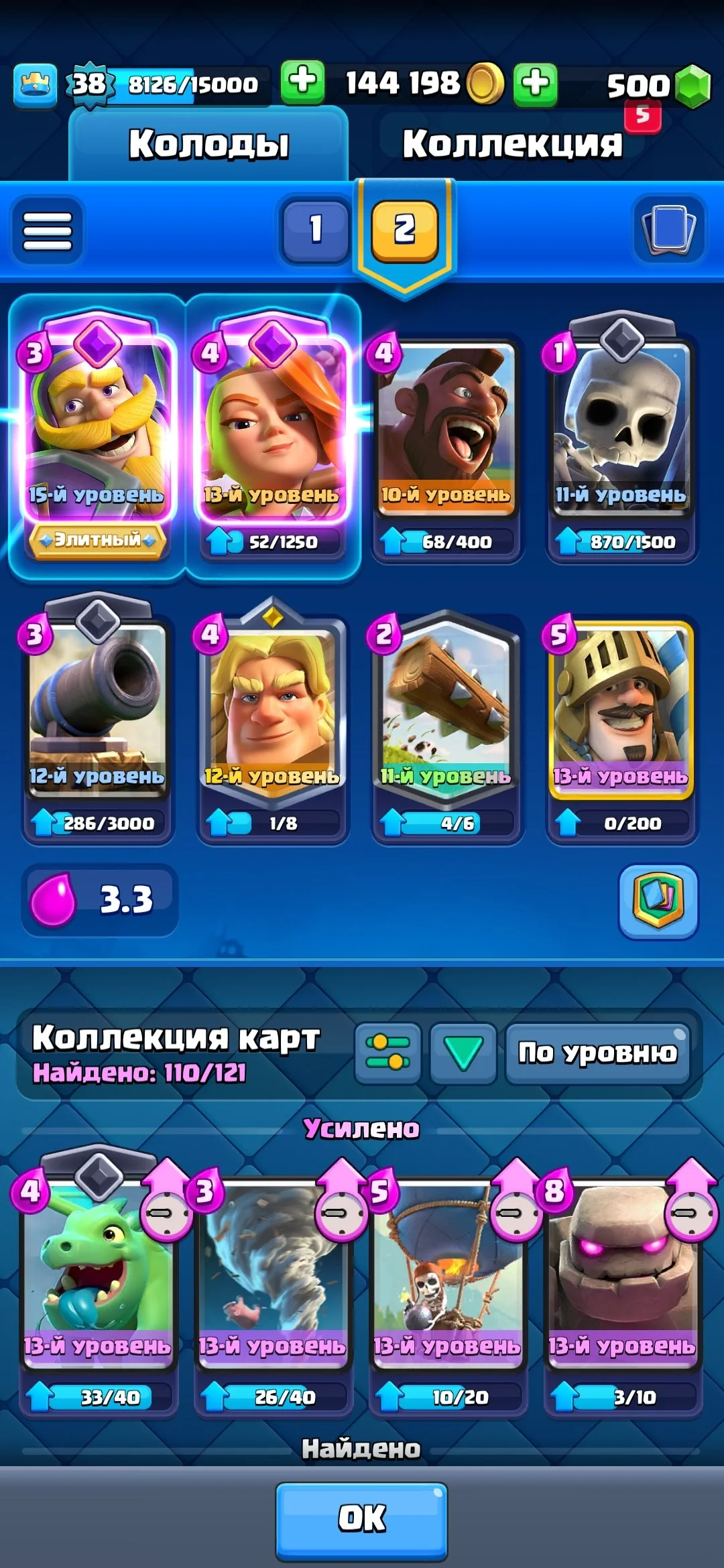The width and height of the screenshot is (724, 1568).
Task: Open the deck hamburger menu
Action: click(48, 231)
